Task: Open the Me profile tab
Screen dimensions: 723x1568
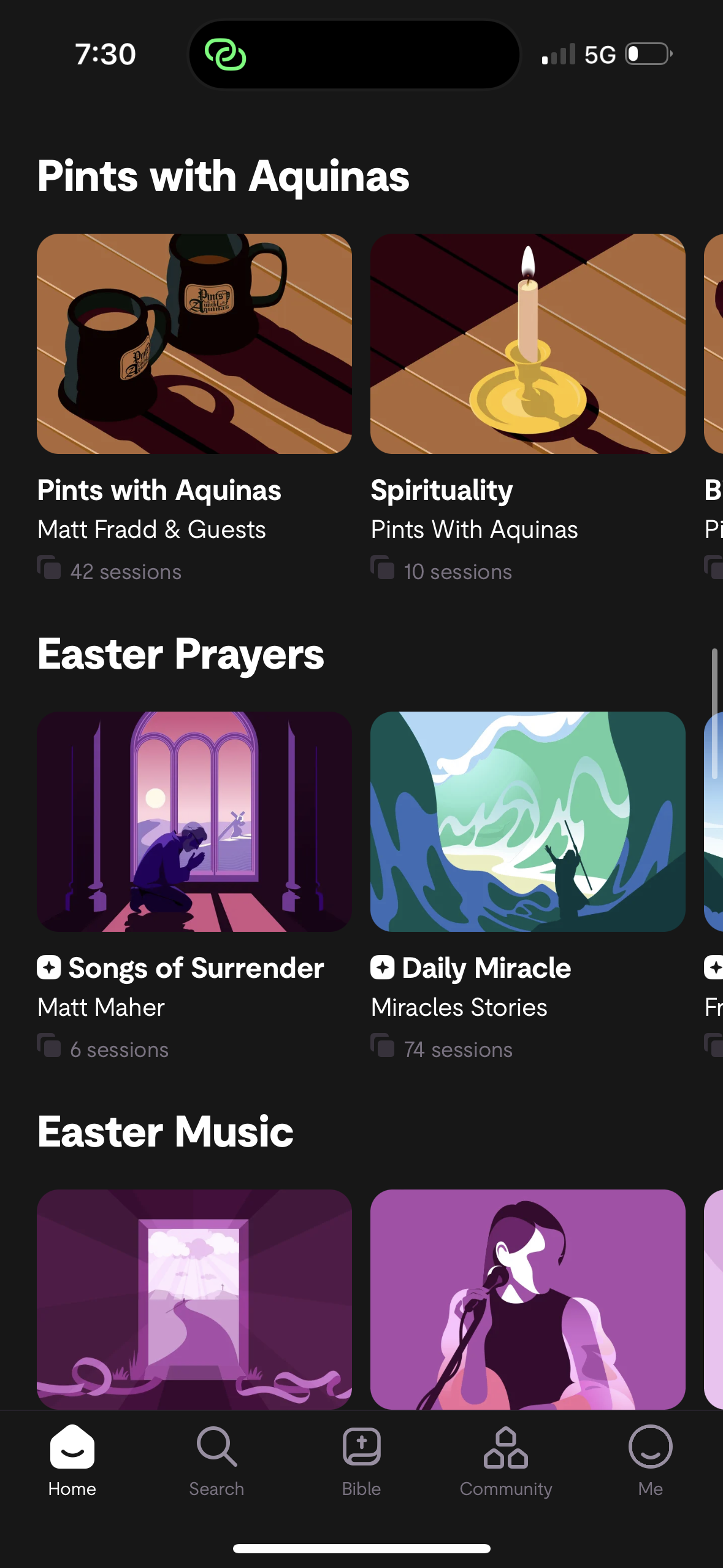Action: (650, 1460)
